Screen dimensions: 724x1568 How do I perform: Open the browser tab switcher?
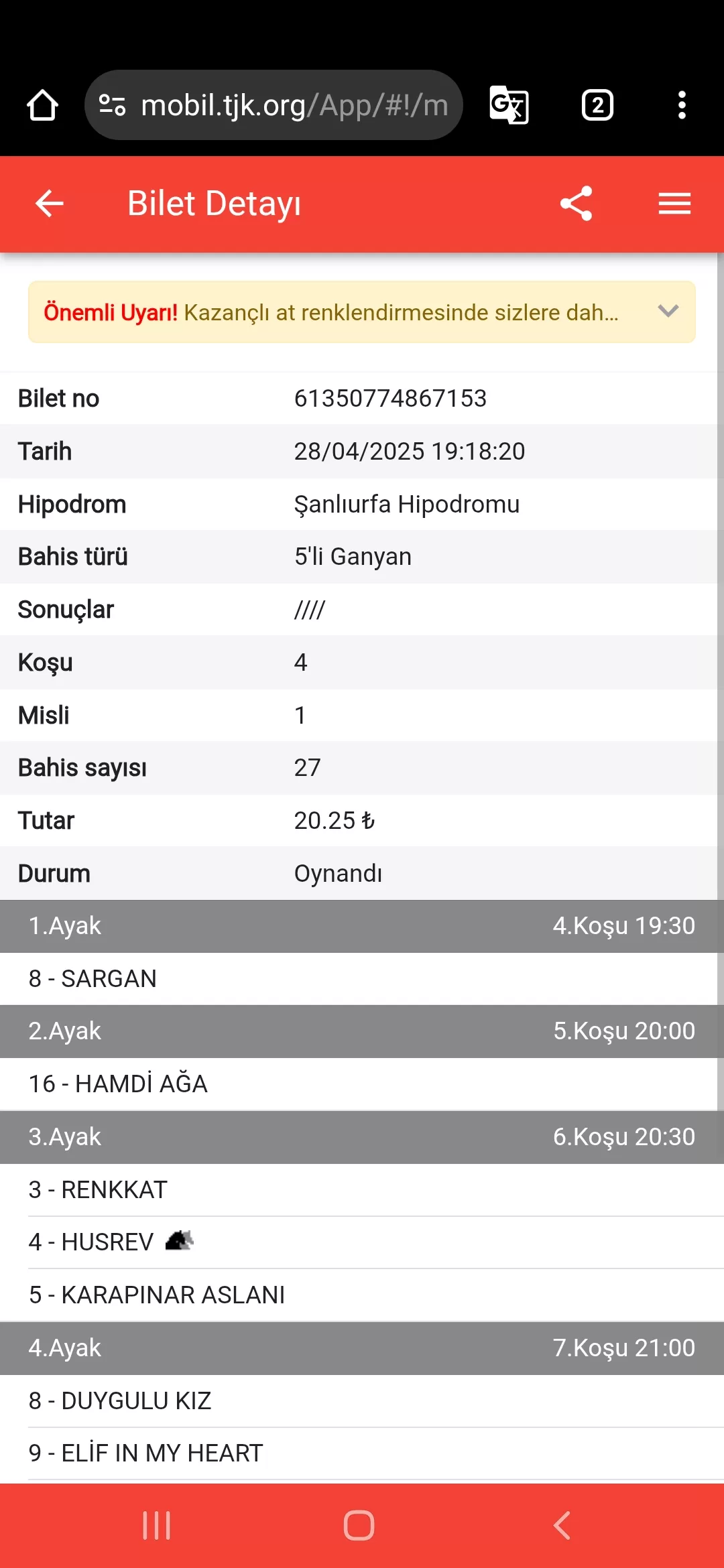tap(597, 105)
